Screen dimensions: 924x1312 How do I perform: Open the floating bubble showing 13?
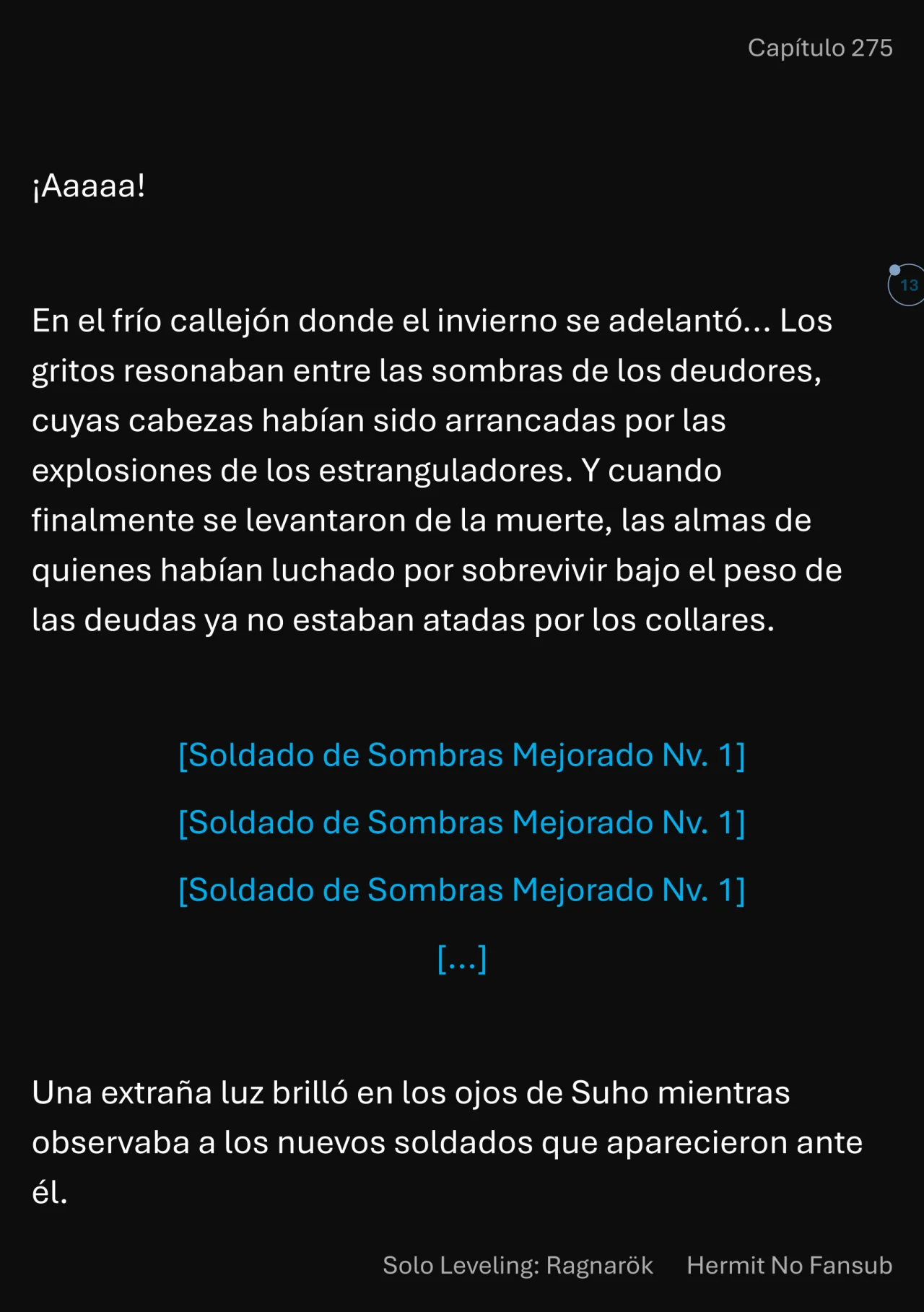click(907, 285)
